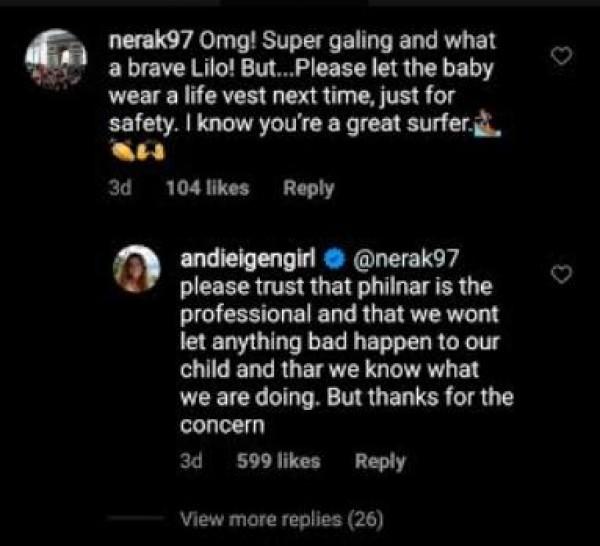Image resolution: width=600 pixels, height=546 pixels.
Task: Reply to nerak97's comment
Action: point(308,187)
